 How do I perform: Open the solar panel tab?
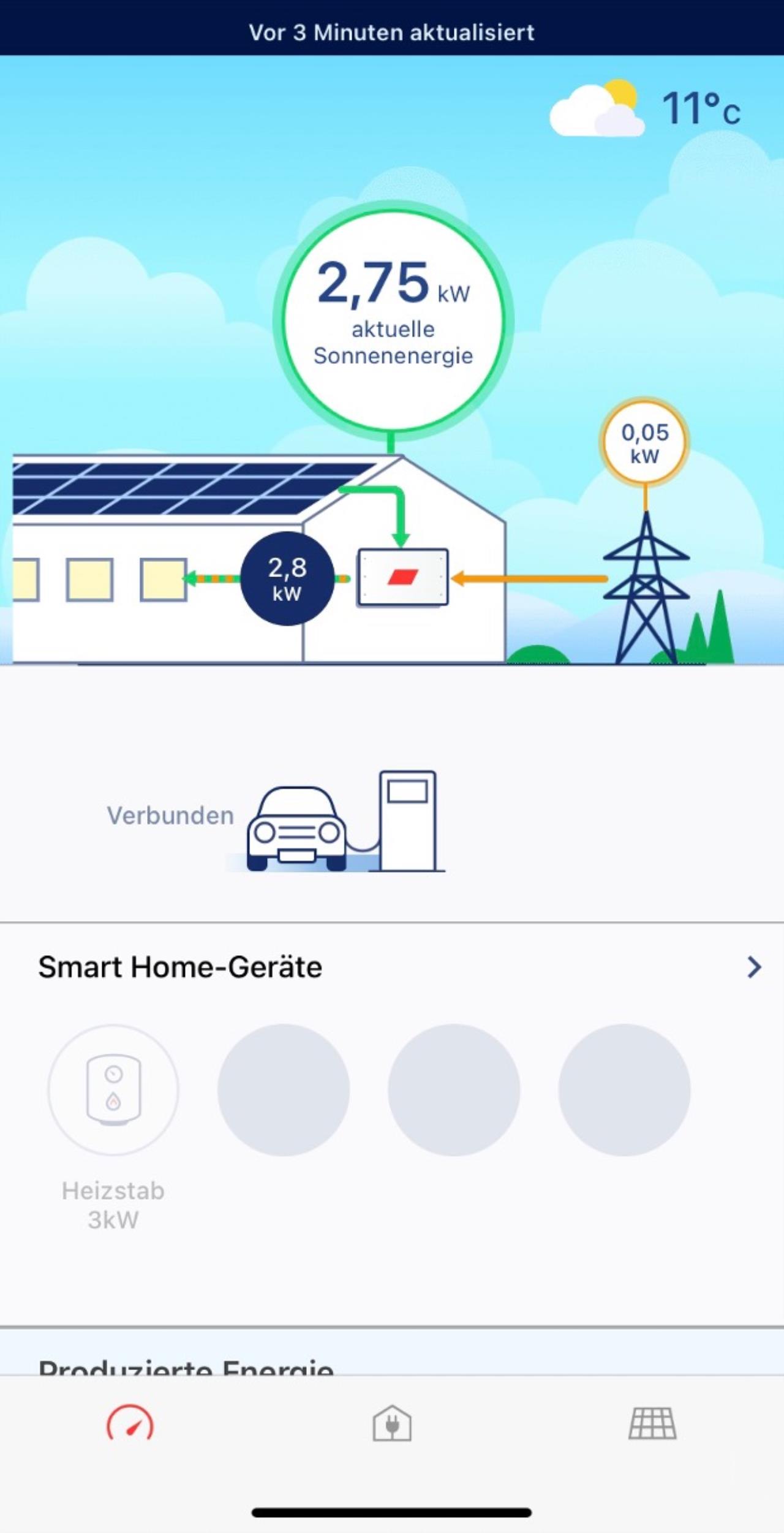pyautogui.click(x=653, y=1423)
